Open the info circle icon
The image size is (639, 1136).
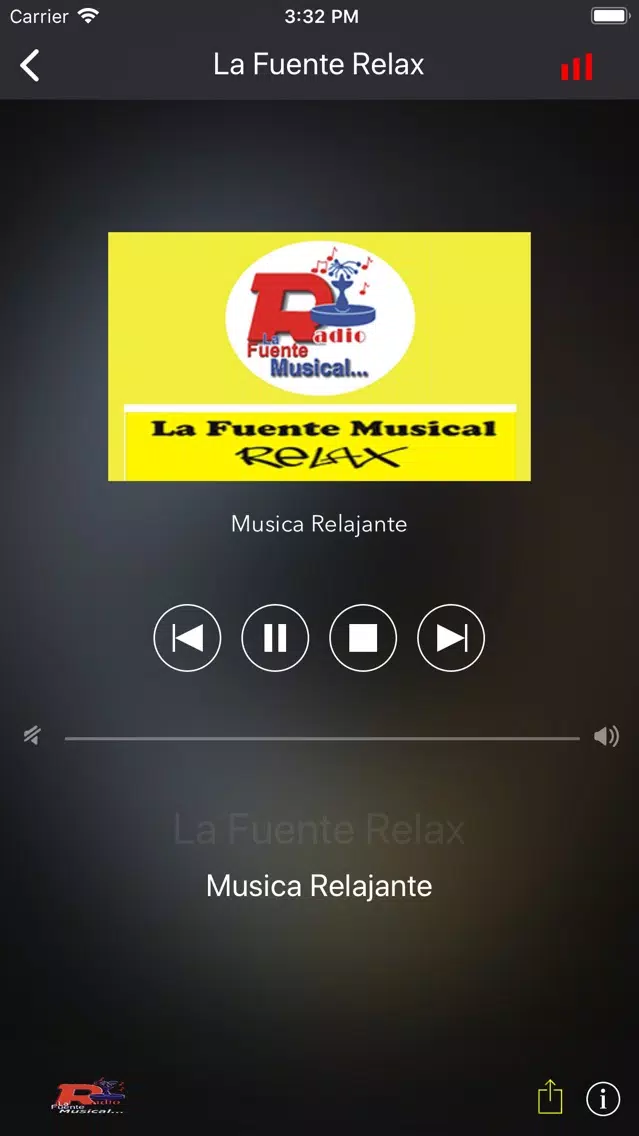pyautogui.click(x=604, y=1098)
